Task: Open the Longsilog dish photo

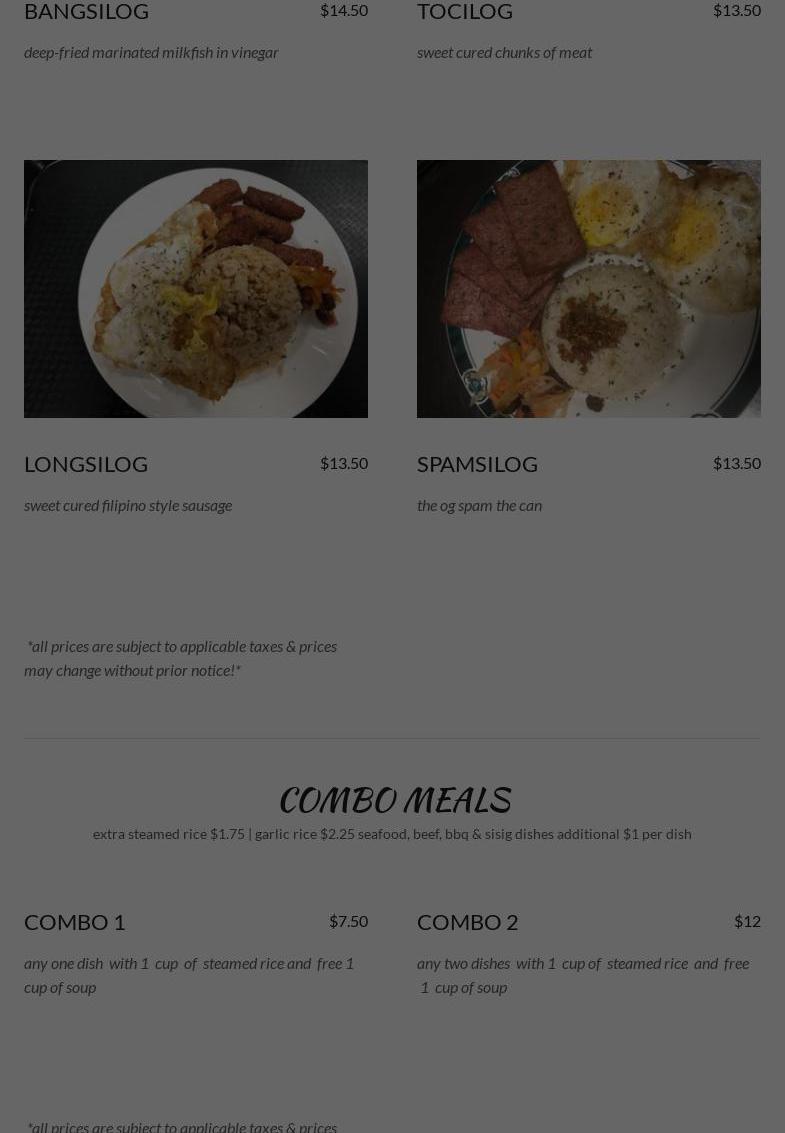Action: pos(196,289)
